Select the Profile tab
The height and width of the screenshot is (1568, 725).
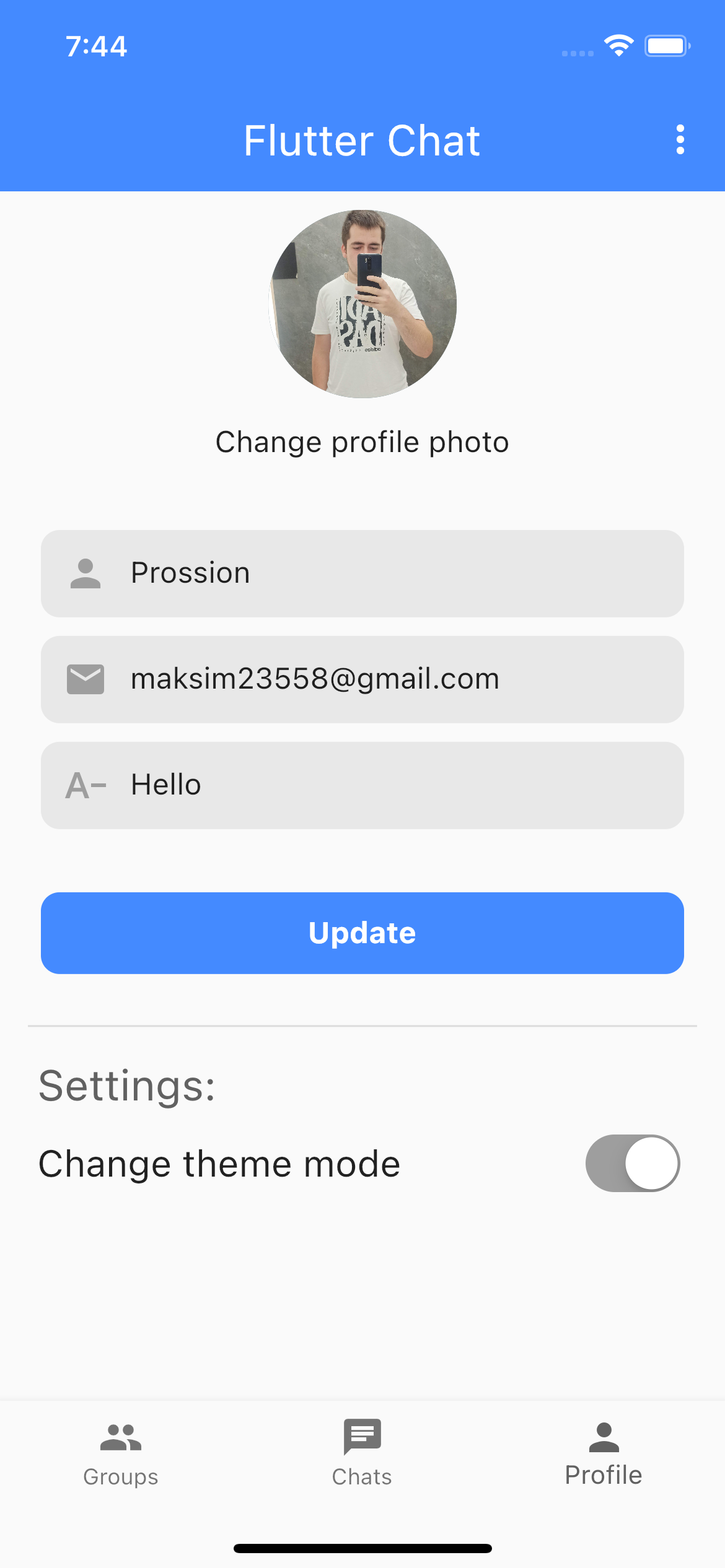[604, 1453]
